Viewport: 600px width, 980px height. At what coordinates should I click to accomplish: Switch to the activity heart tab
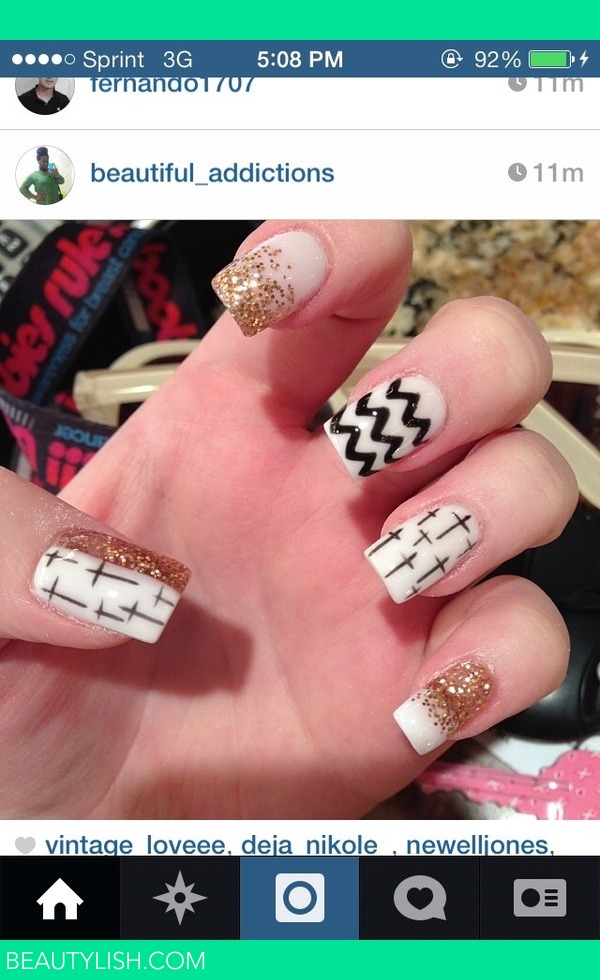(x=420, y=897)
